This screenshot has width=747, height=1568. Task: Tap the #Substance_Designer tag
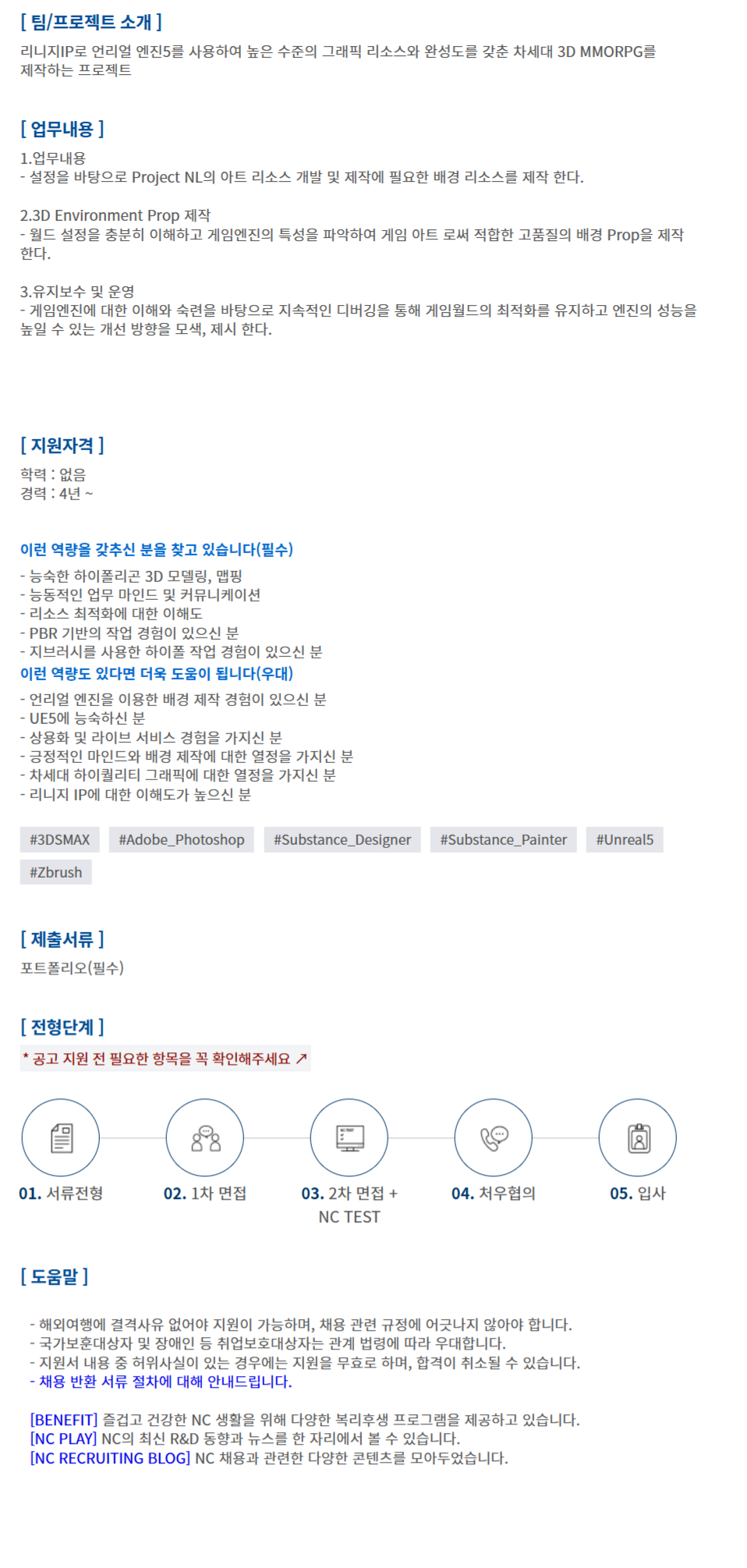tap(342, 839)
